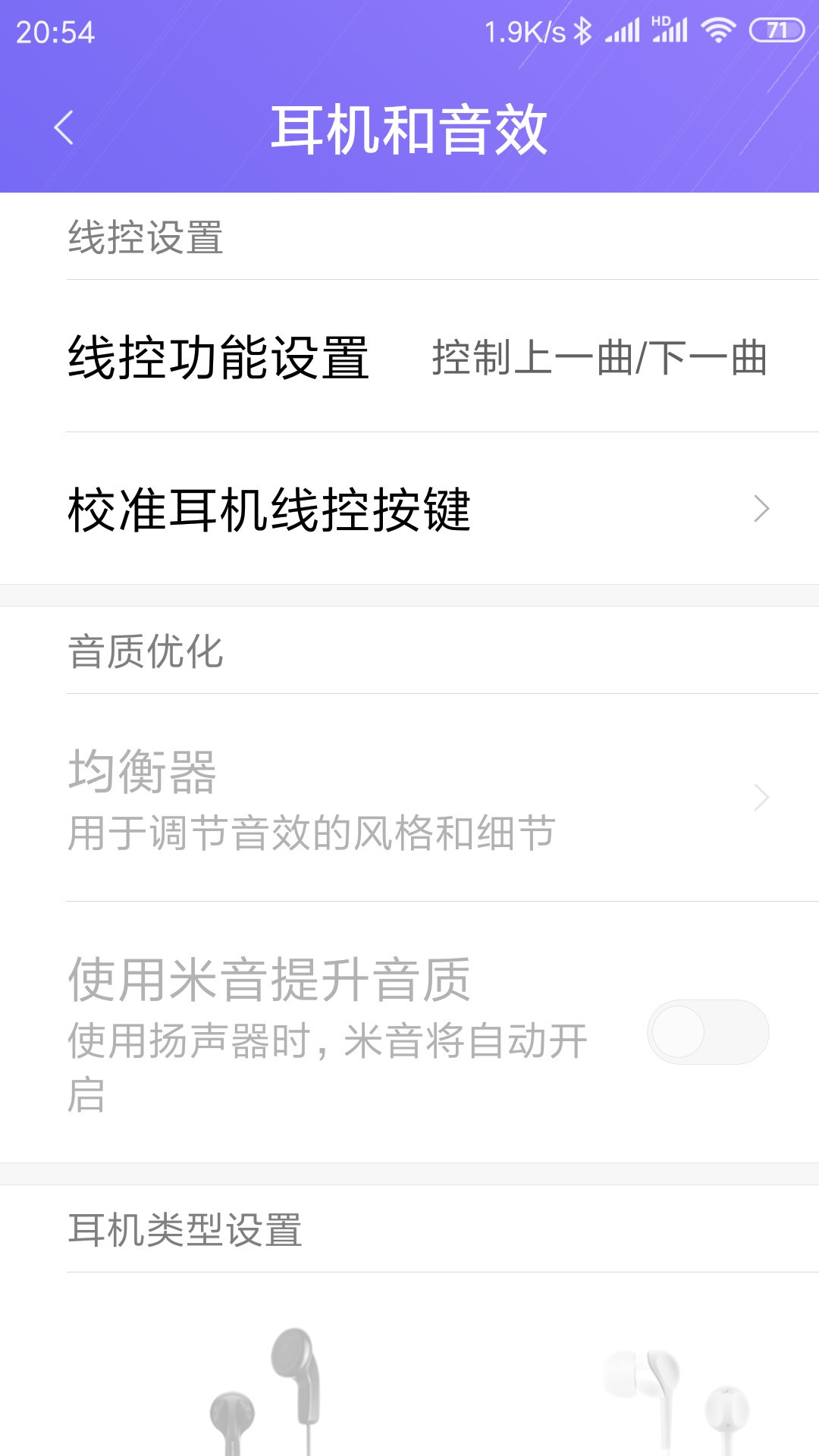Go back from 耳机和音效 screen
This screenshot has height=1456, width=819.
tap(64, 127)
